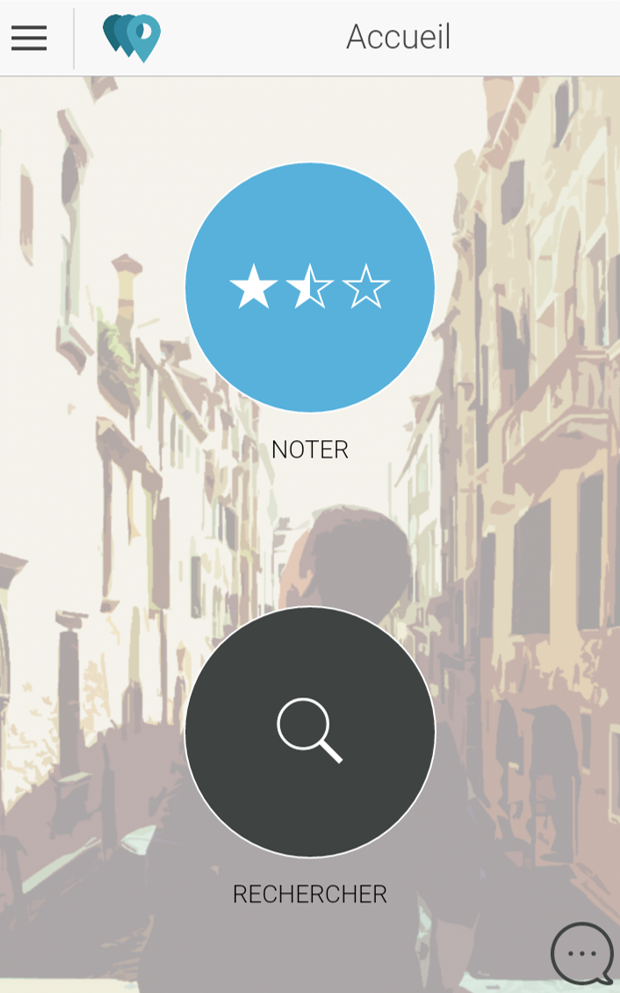
Task: Open the Rechercher magnifier button
Action: pyautogui.click(x=310, y=731)
